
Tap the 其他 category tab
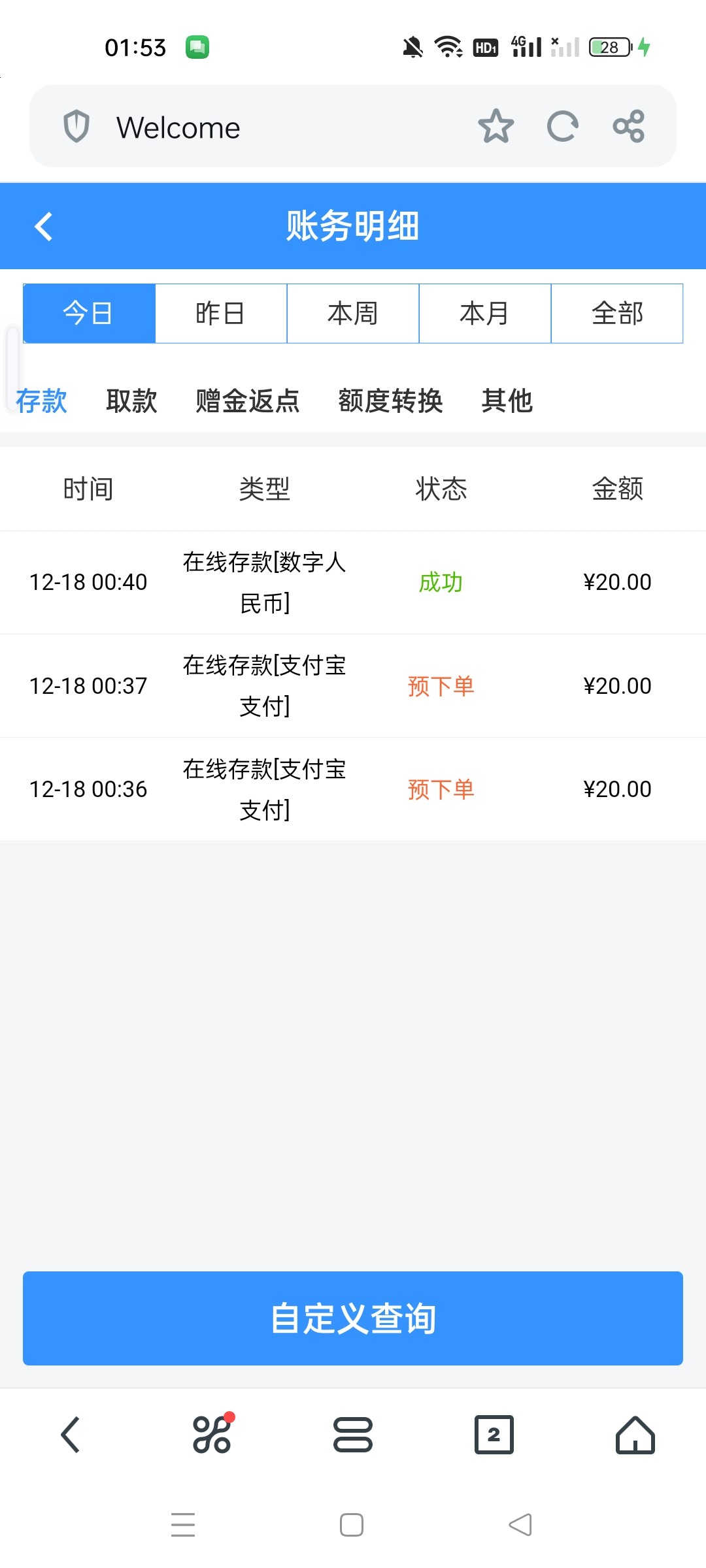[x=507, y=400]
